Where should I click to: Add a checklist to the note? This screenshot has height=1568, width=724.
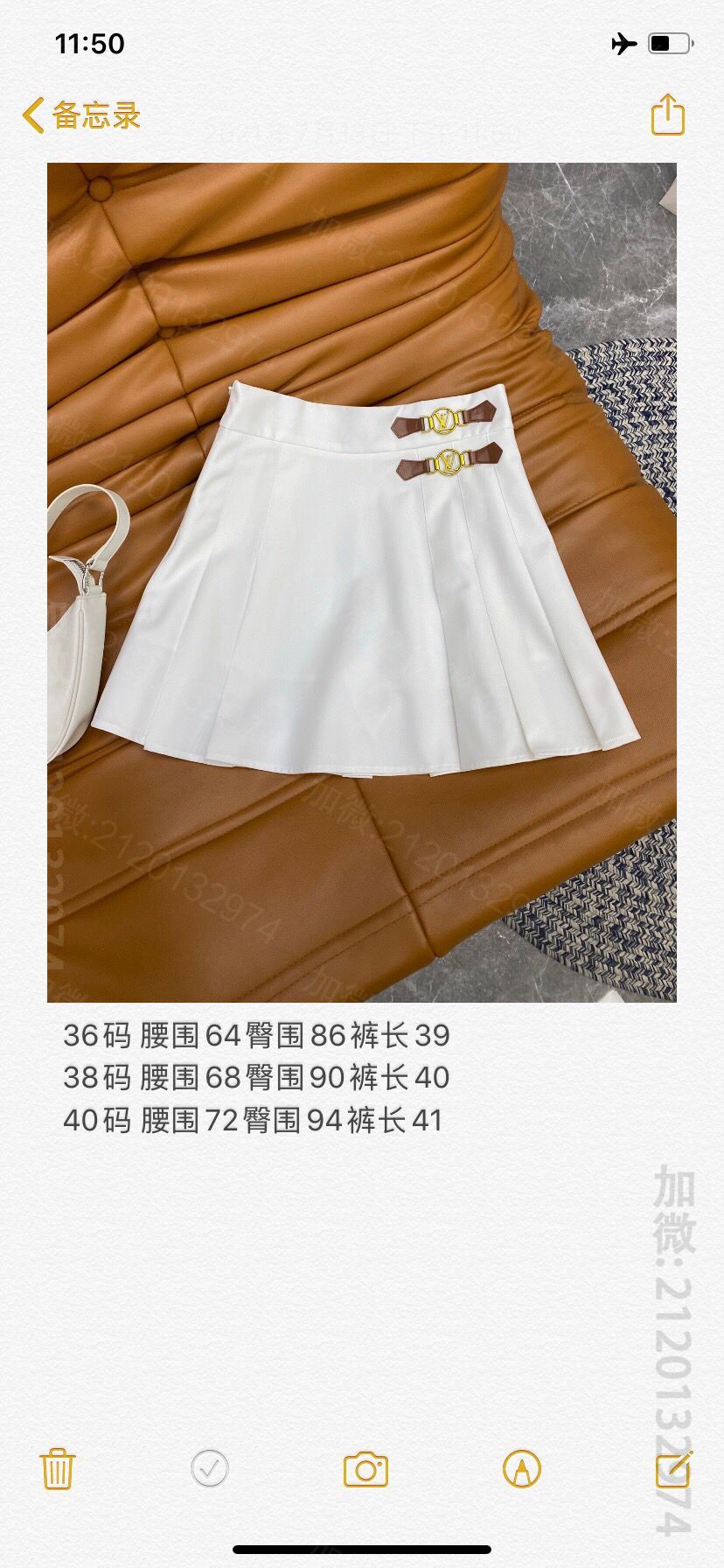pos(210,1469)
